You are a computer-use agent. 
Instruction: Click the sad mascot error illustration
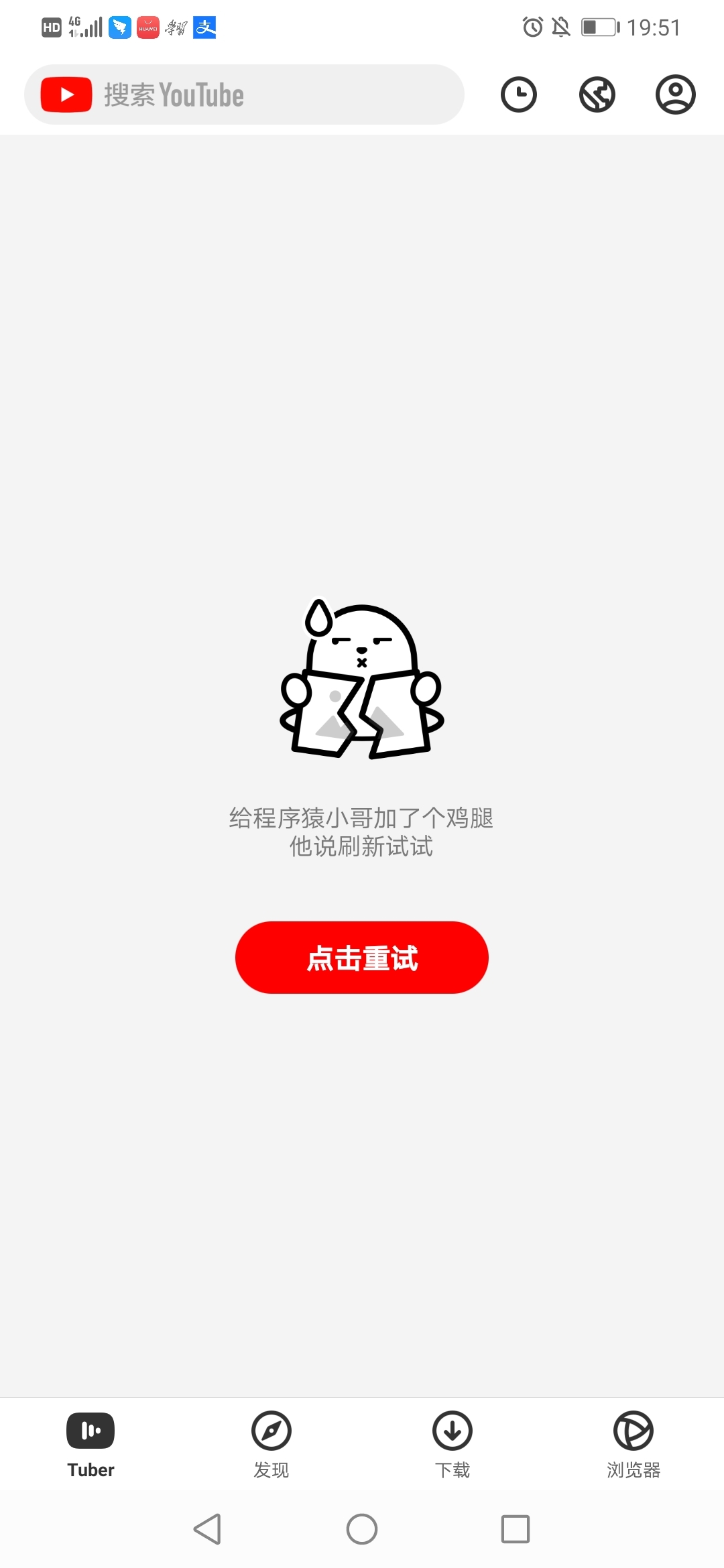click(361, 677)
